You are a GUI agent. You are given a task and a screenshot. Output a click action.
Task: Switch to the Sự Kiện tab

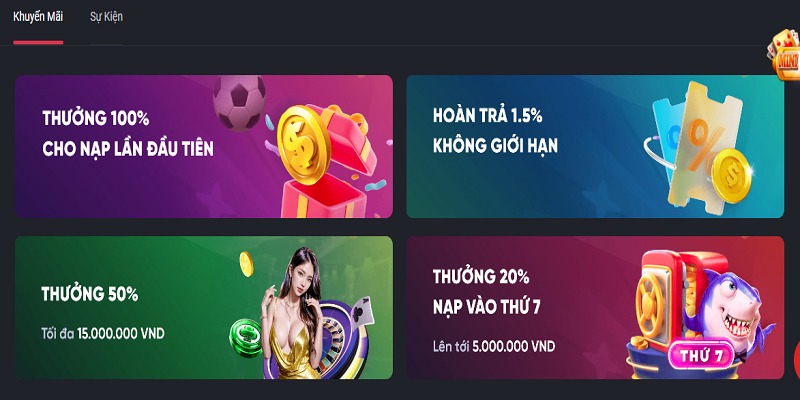click(106, 17)
